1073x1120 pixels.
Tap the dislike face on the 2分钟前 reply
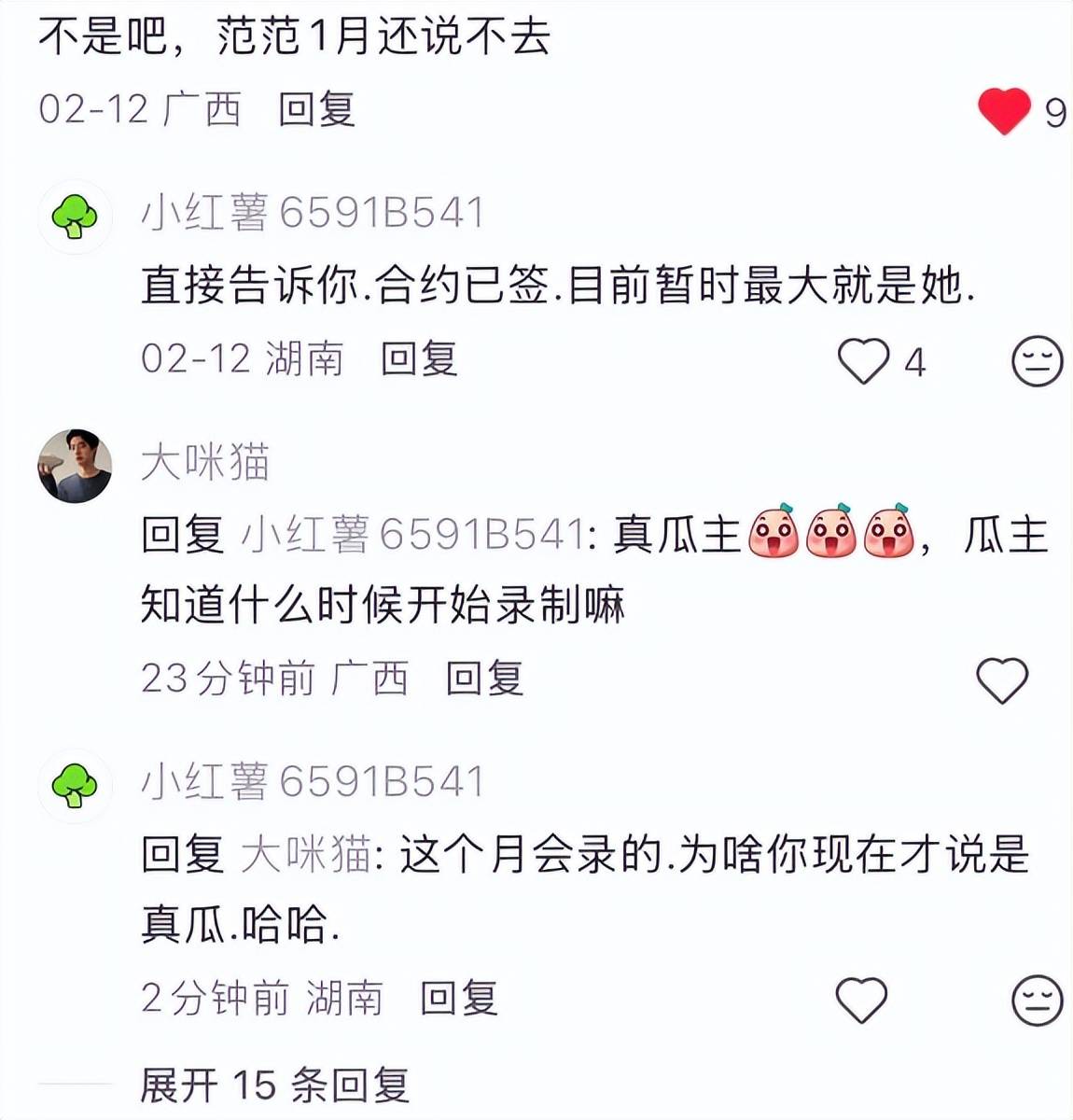pos(1038,1001)
